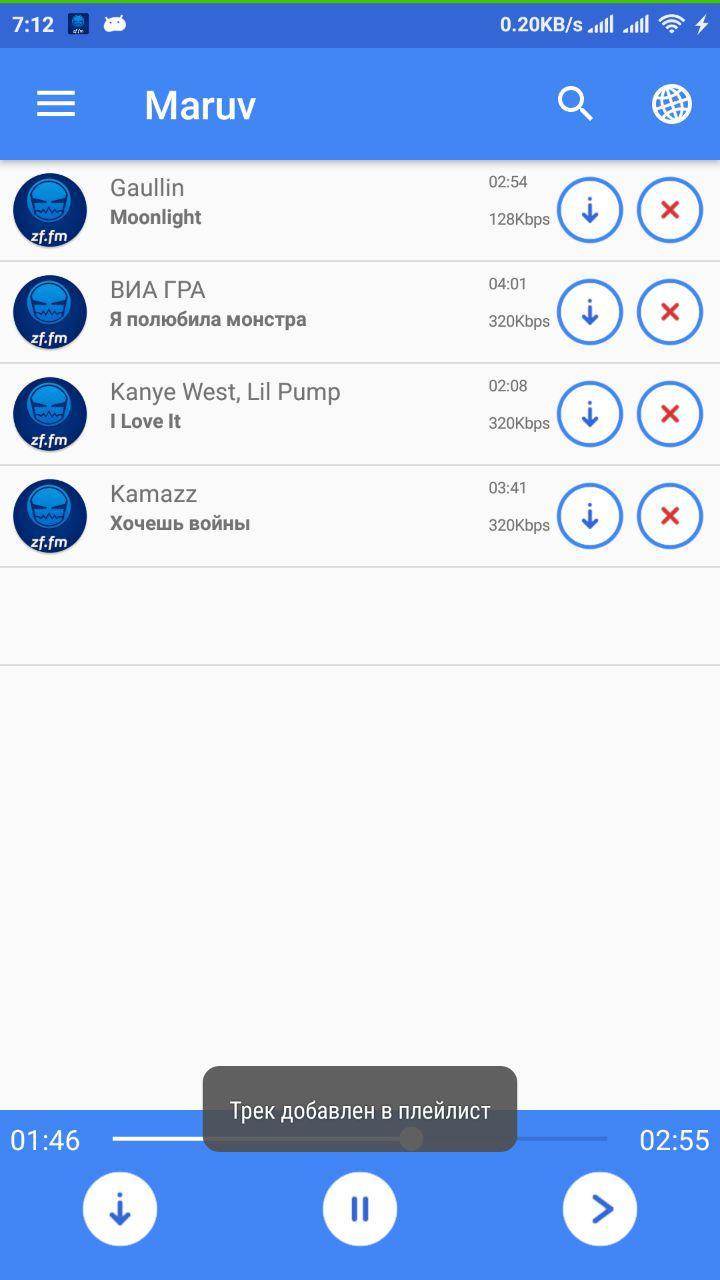Remove the Kamazz track from results

pyautogui.click(x=670, y=516)
